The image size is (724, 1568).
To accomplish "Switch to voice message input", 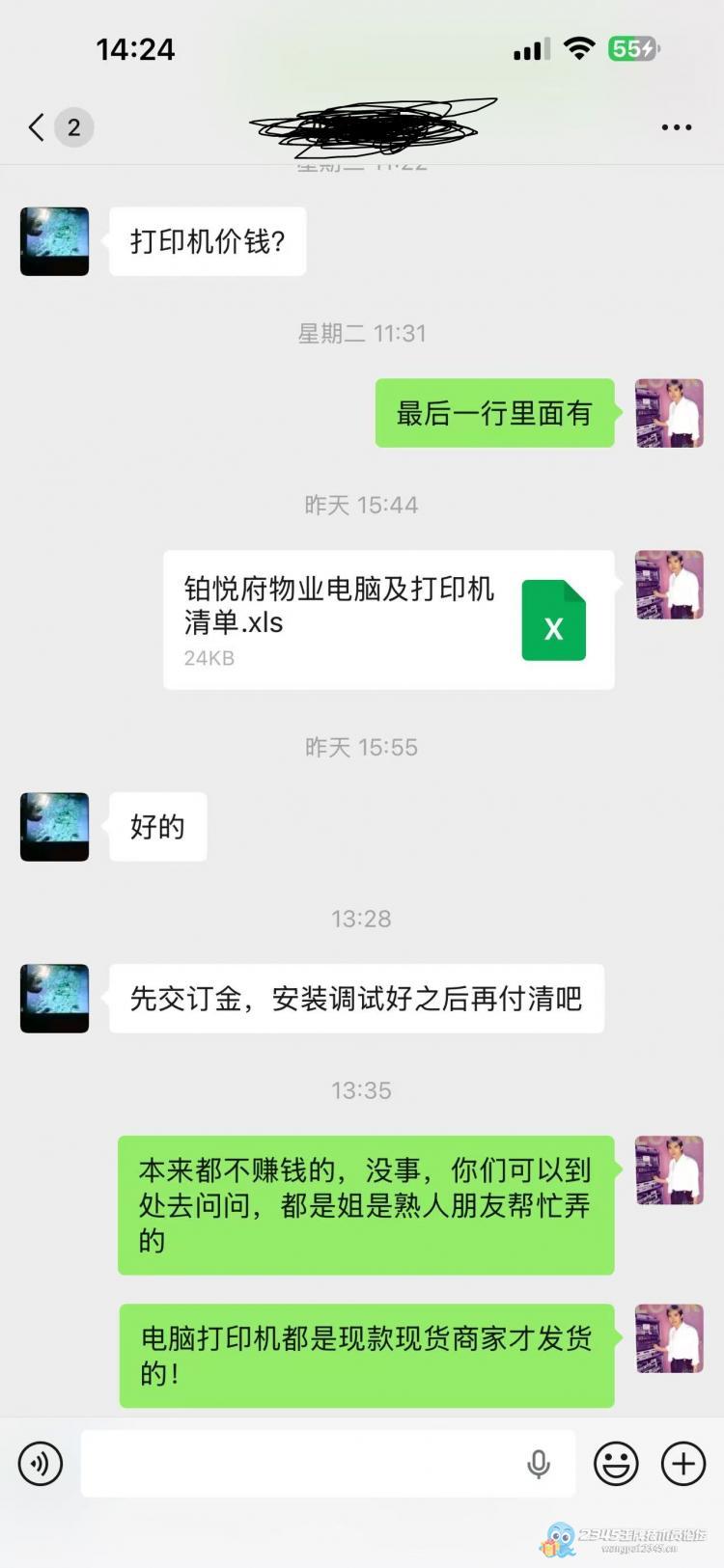I will (41, 1464).
